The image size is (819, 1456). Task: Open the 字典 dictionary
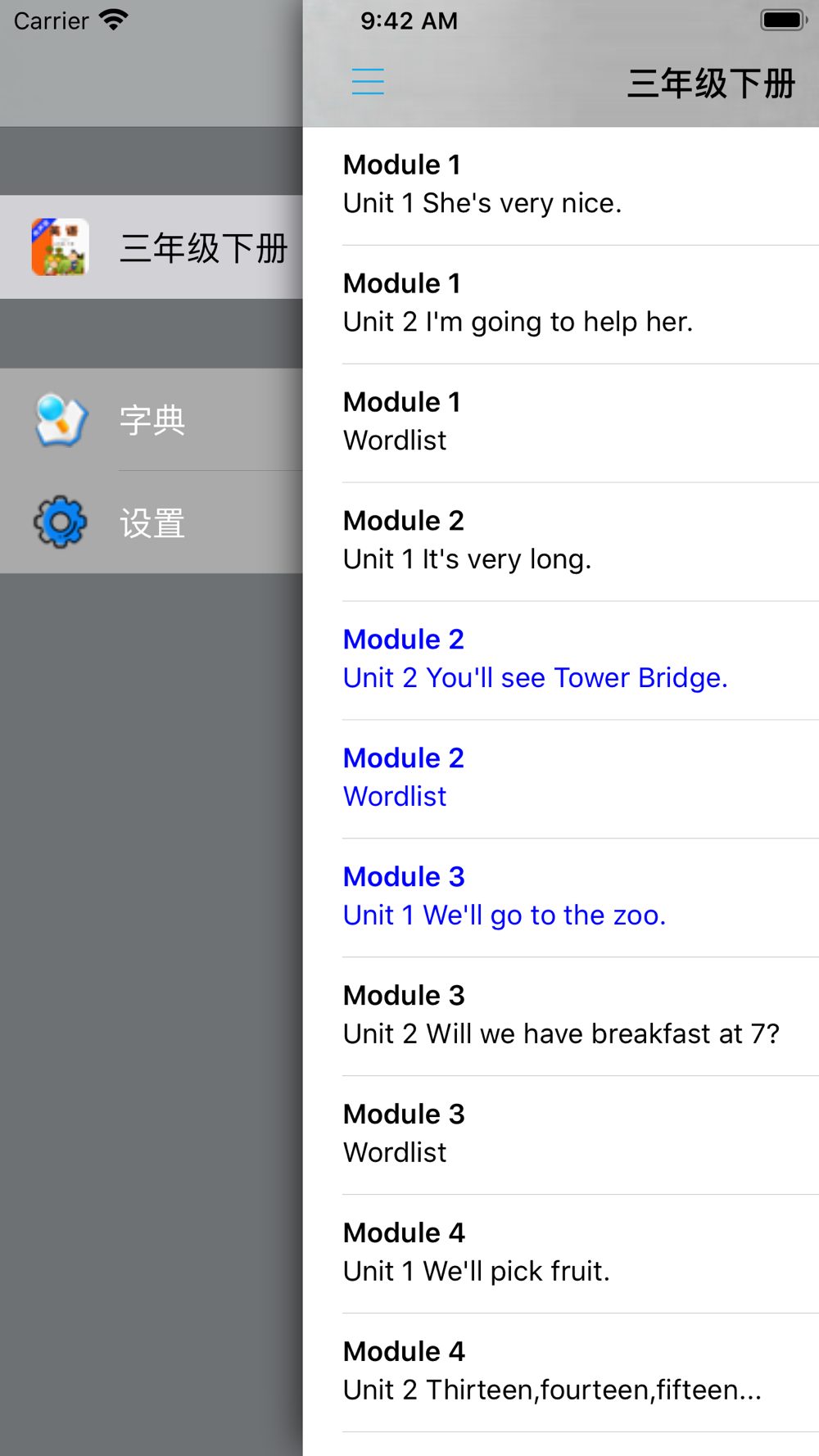click(x=152, y=419)
